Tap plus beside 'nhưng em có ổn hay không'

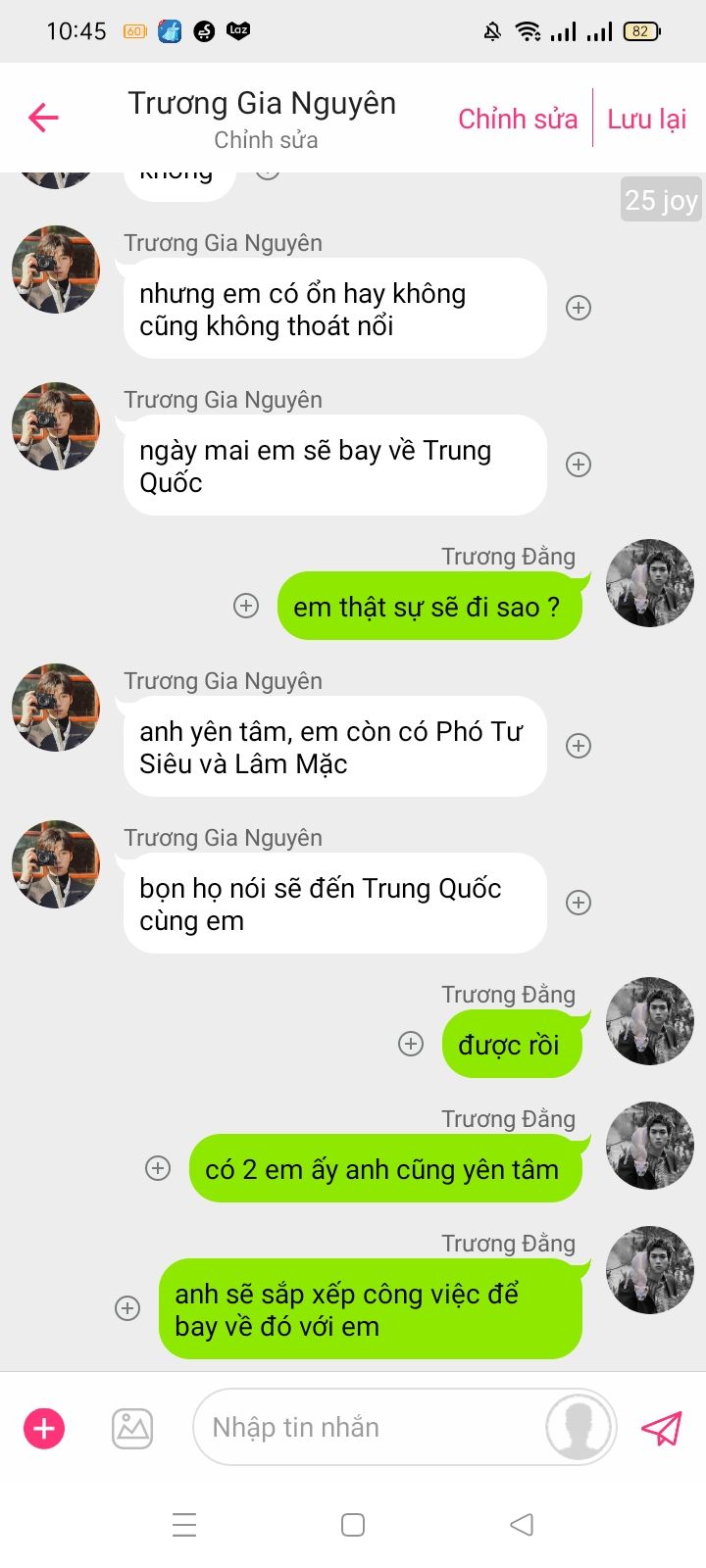click(x=579, y=308)
